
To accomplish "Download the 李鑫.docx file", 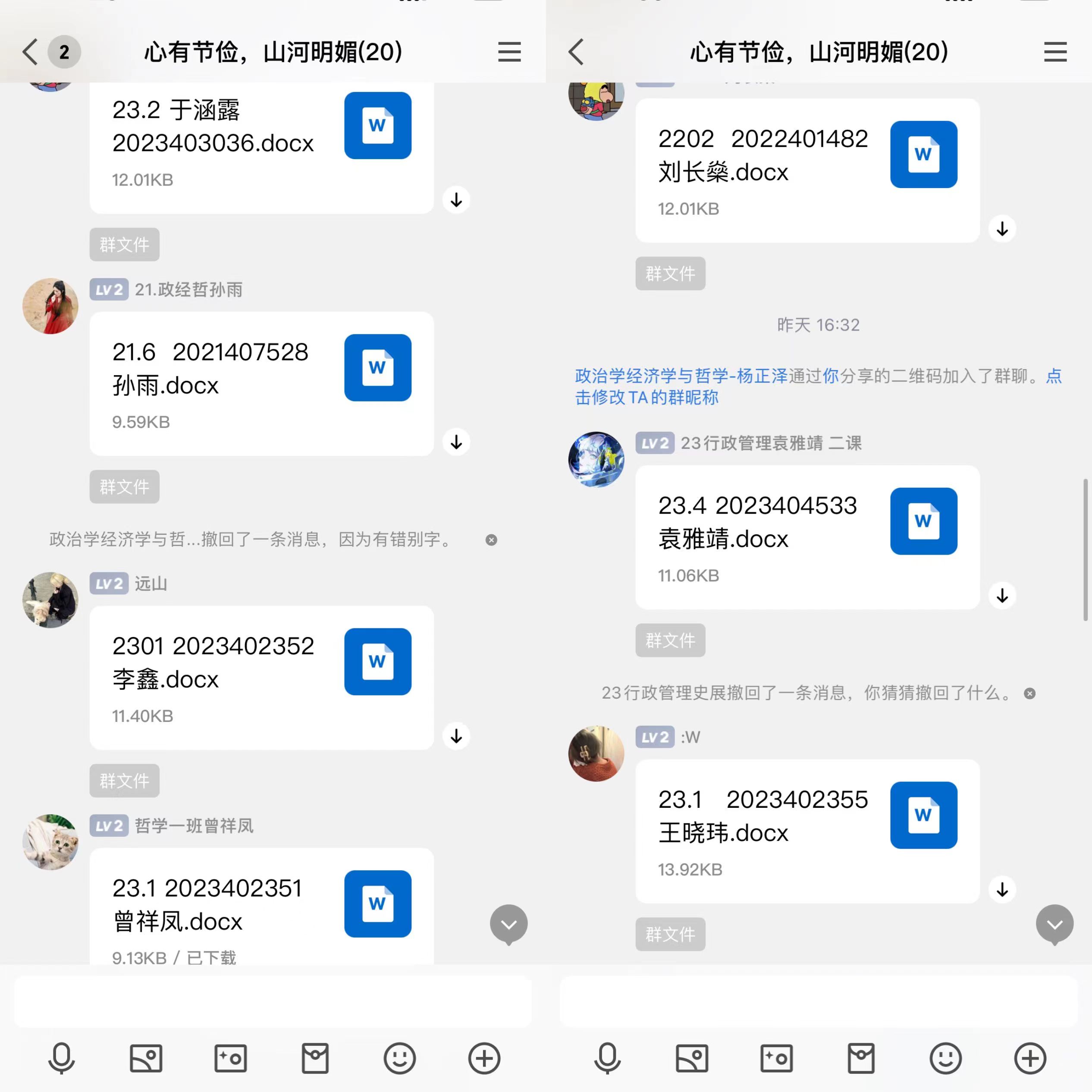I will click(x=456, y=736).
